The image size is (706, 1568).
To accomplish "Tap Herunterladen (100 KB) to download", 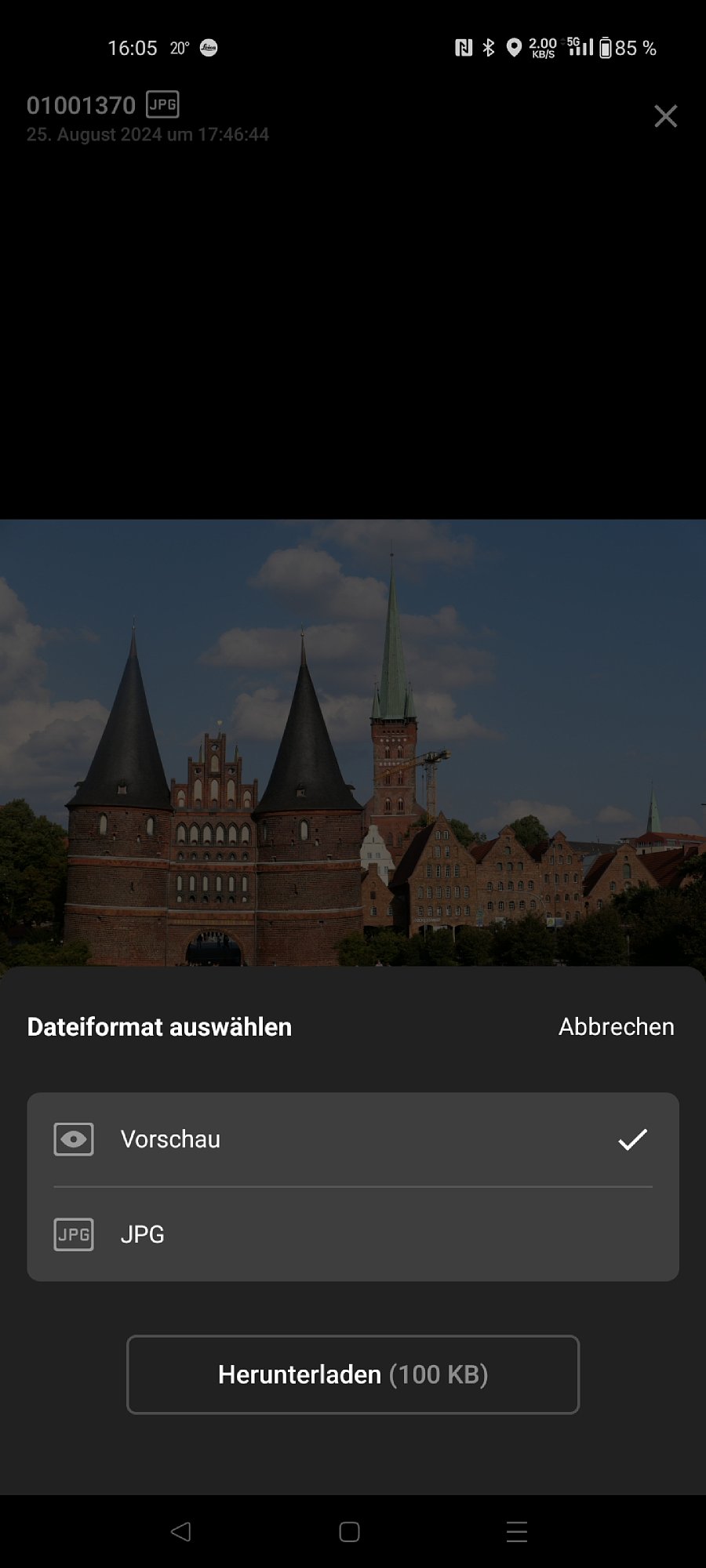I will (352, 1374).
